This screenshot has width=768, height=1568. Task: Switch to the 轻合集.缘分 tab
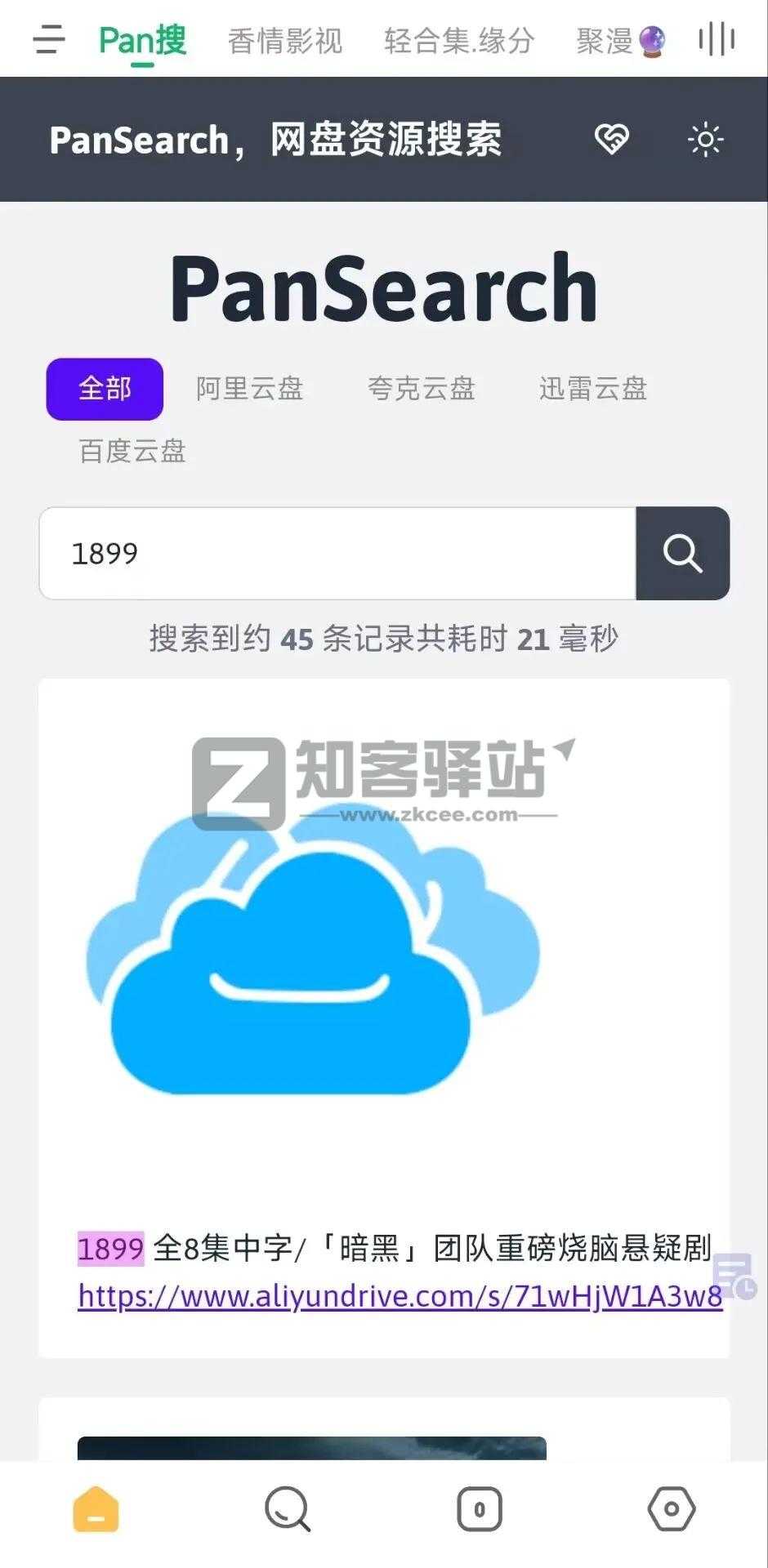[x=459, y=39]
